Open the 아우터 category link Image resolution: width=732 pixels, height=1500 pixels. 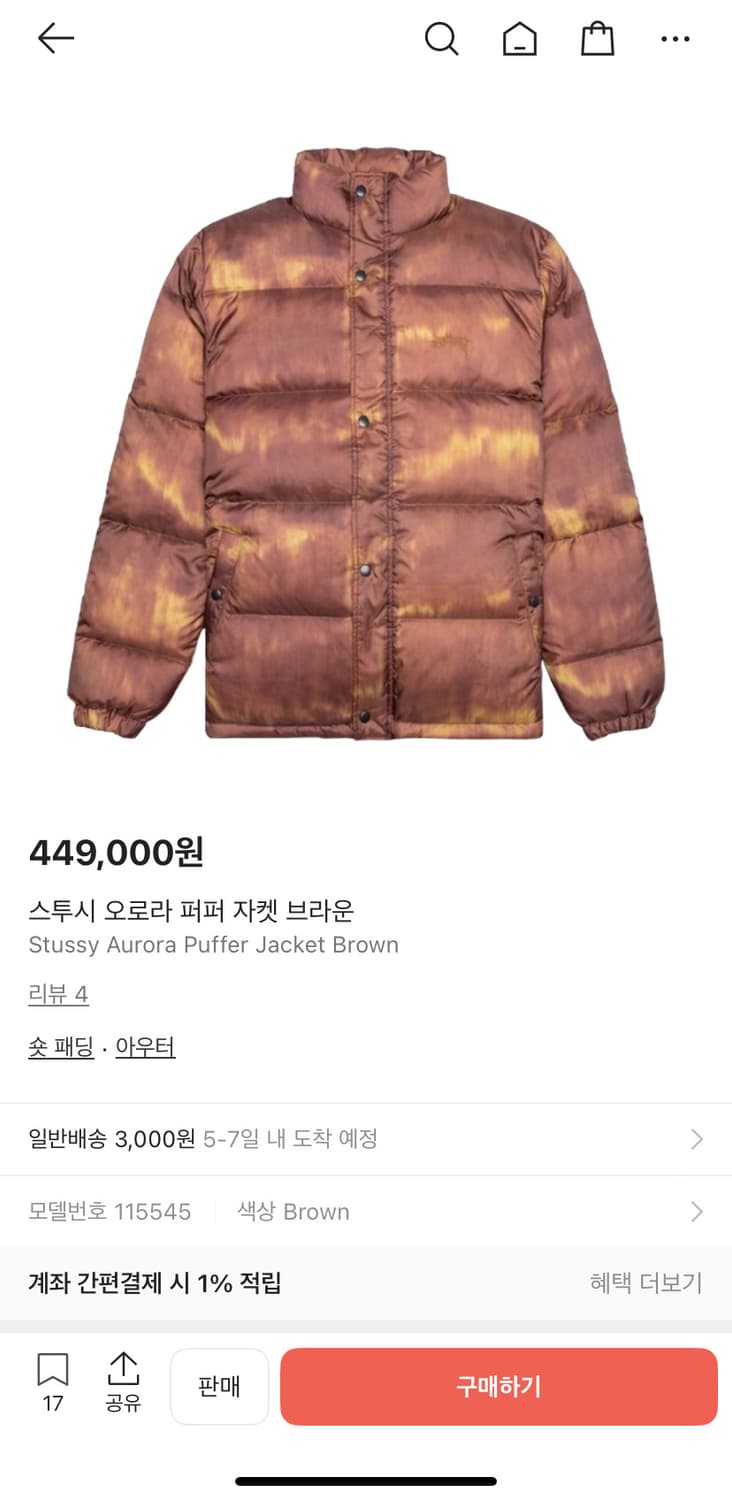tap(145, 1046)
